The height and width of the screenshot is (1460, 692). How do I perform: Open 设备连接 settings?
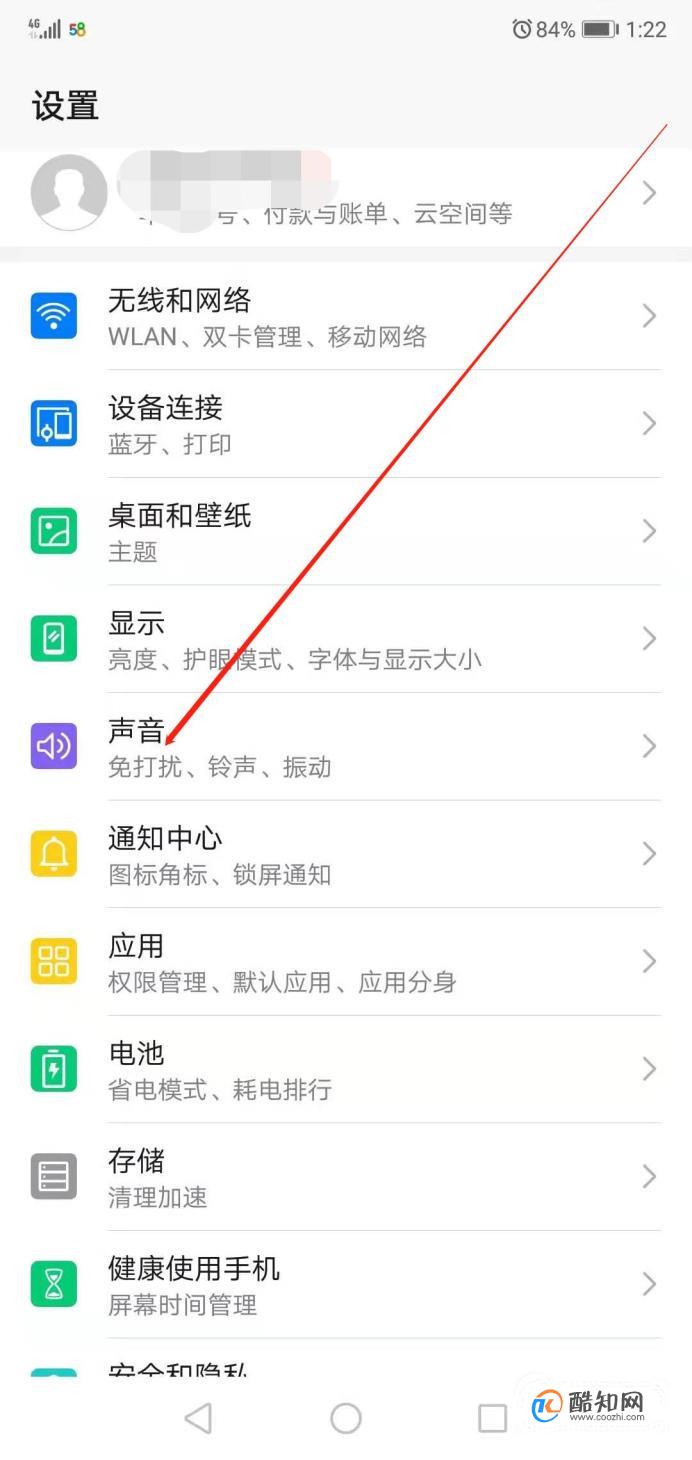tap(345, 424)
